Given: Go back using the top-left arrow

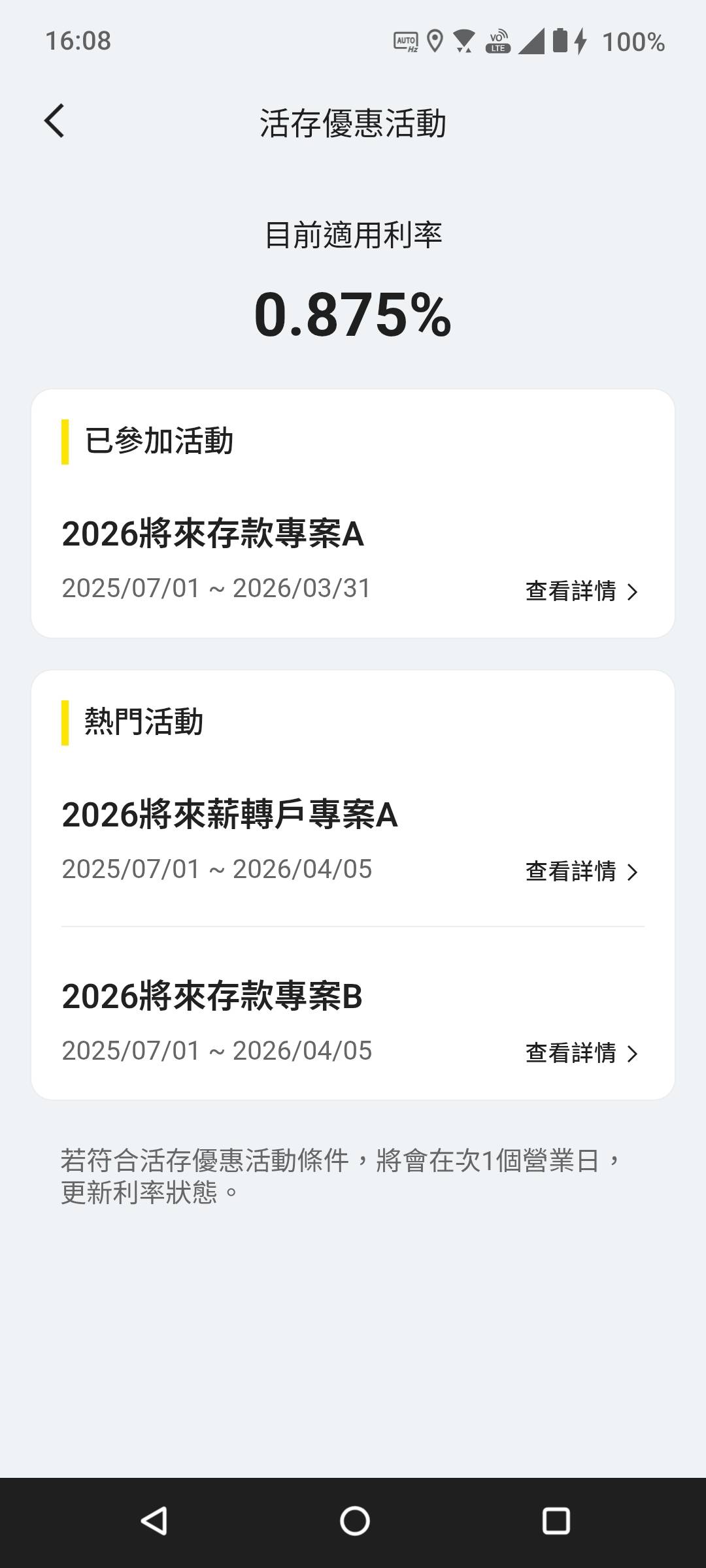Looking at the screenshot, I should (55, 122).
